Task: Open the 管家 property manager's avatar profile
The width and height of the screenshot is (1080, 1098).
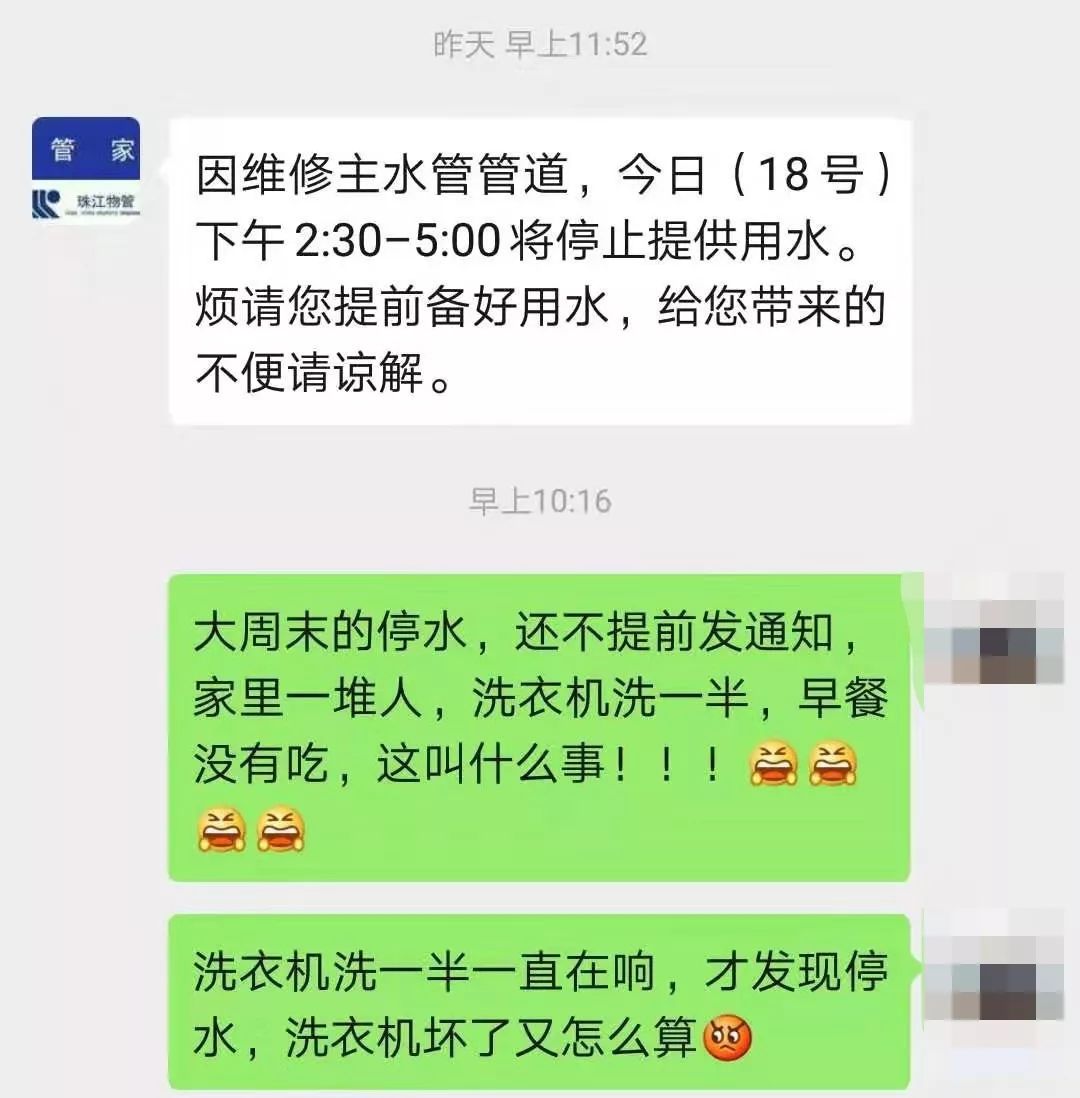Action: pos(86,170)
